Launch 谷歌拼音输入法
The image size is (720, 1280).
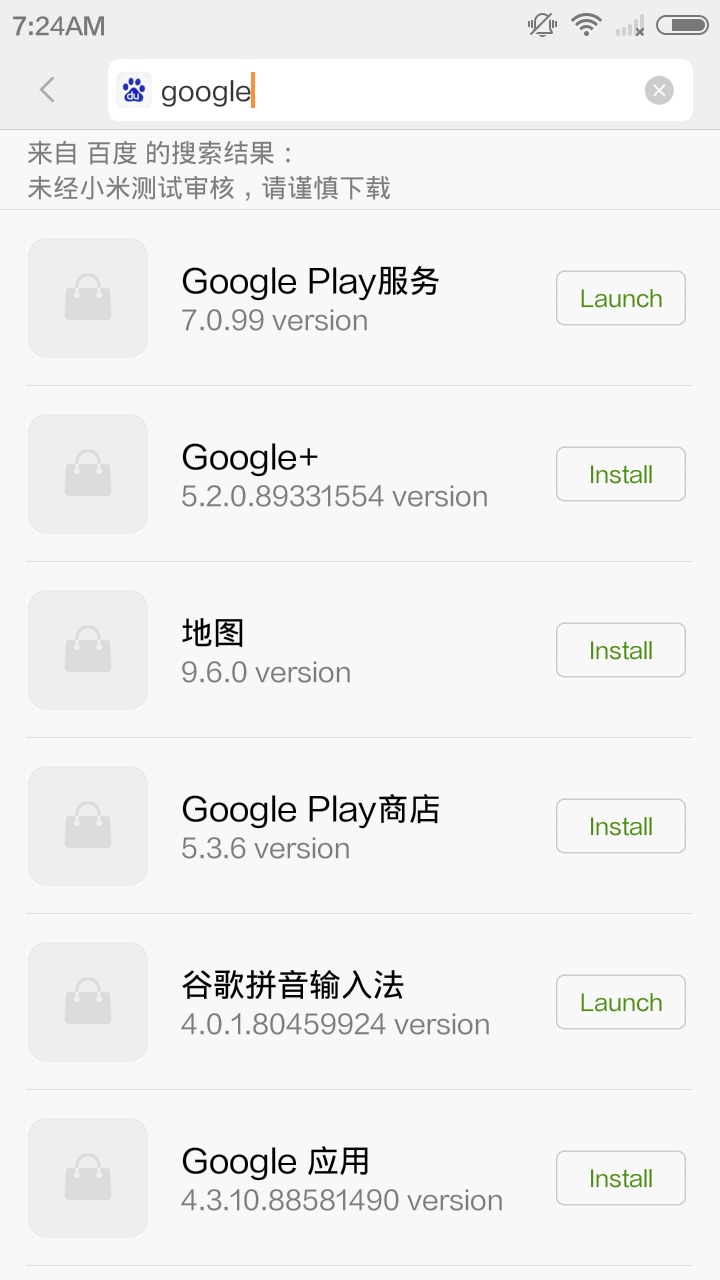click(x=621, y=1002)
